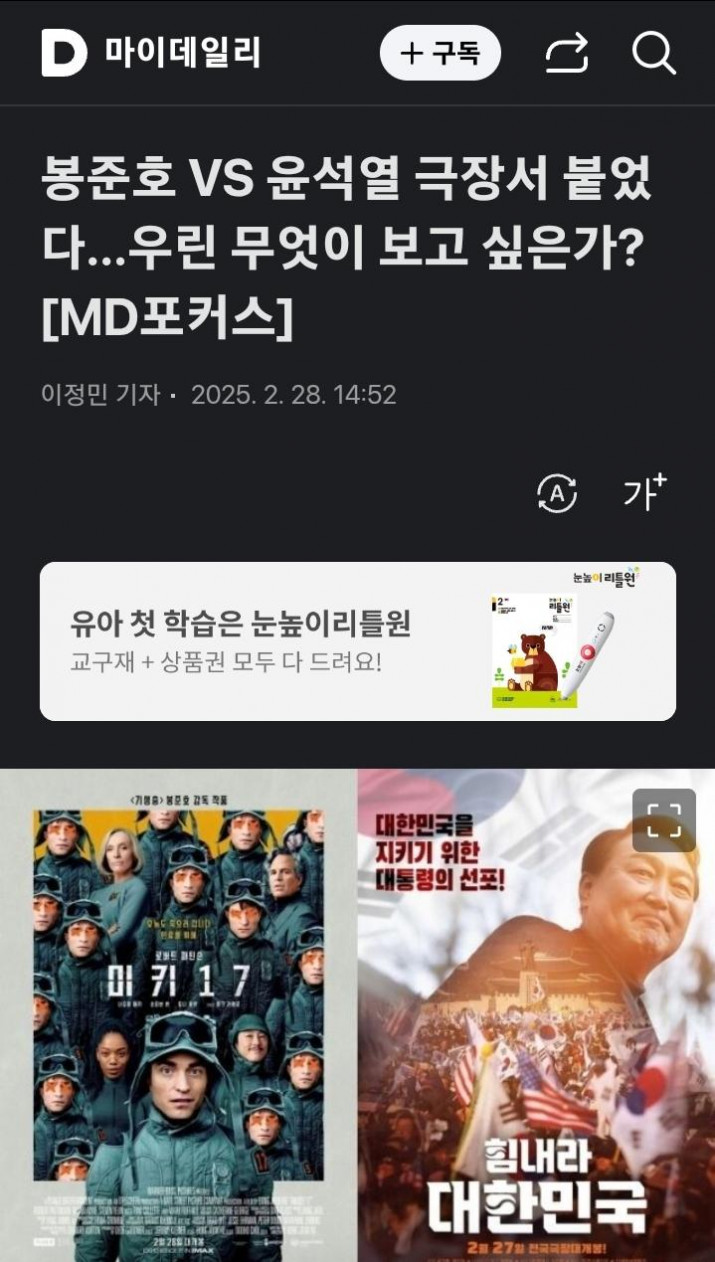Share this article

(x=566, y=53)
